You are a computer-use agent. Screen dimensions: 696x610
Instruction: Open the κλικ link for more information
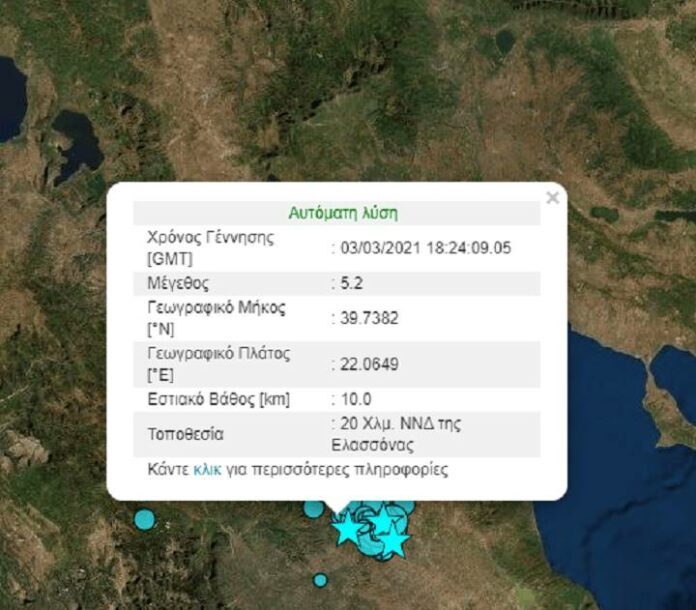[x=207, y=468]
